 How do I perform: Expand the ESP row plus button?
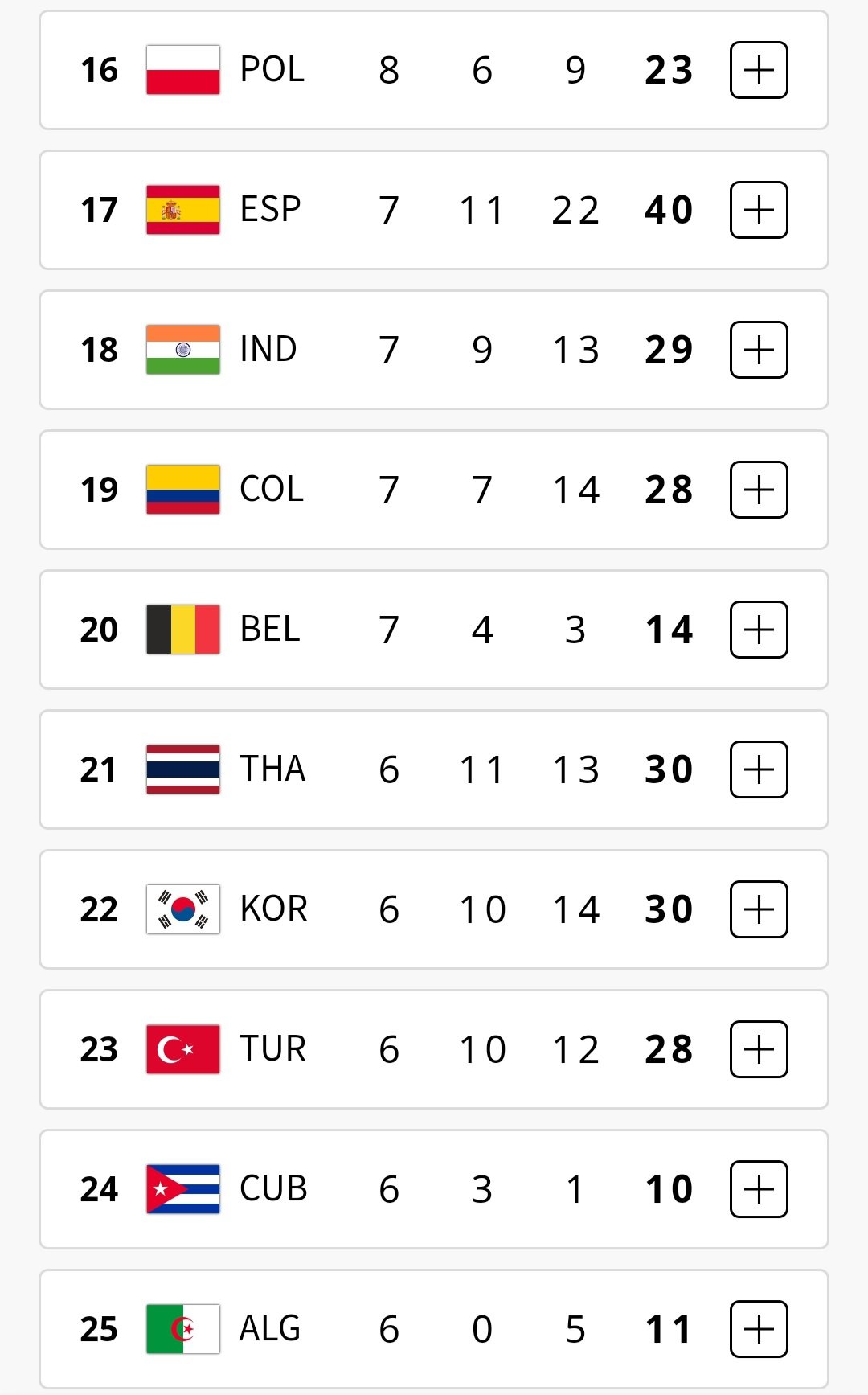759,210
